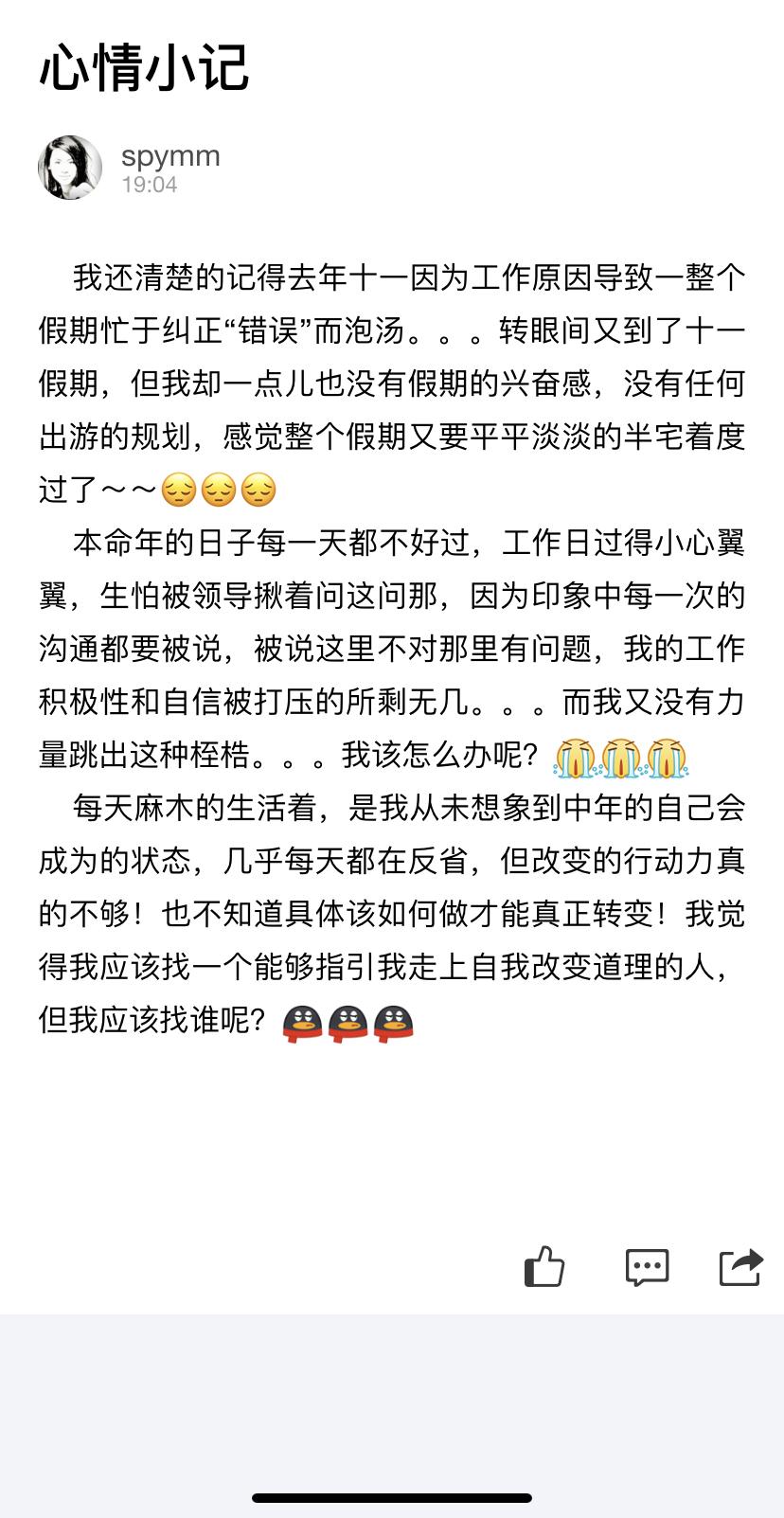Share this post using the share icon
Image resolution: width=784 pixels, height=1518 pixels.
point(740,1267)
